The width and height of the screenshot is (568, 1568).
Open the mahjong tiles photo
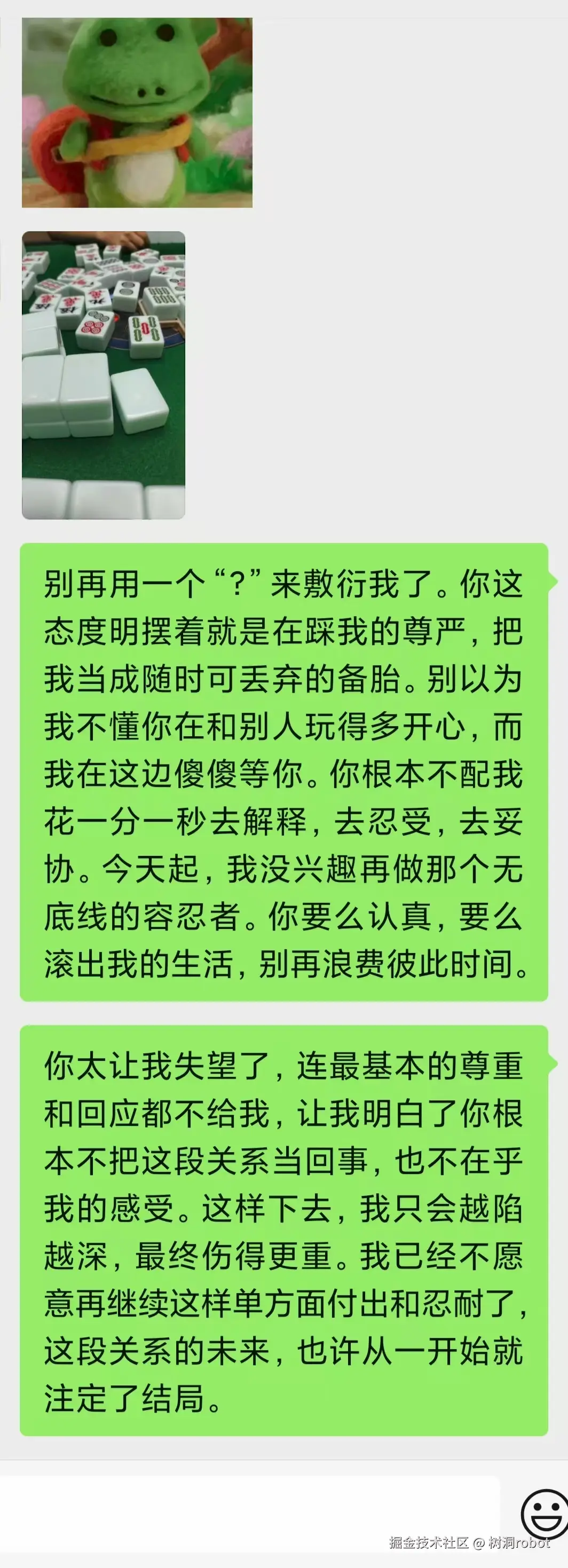coord(104,375)
